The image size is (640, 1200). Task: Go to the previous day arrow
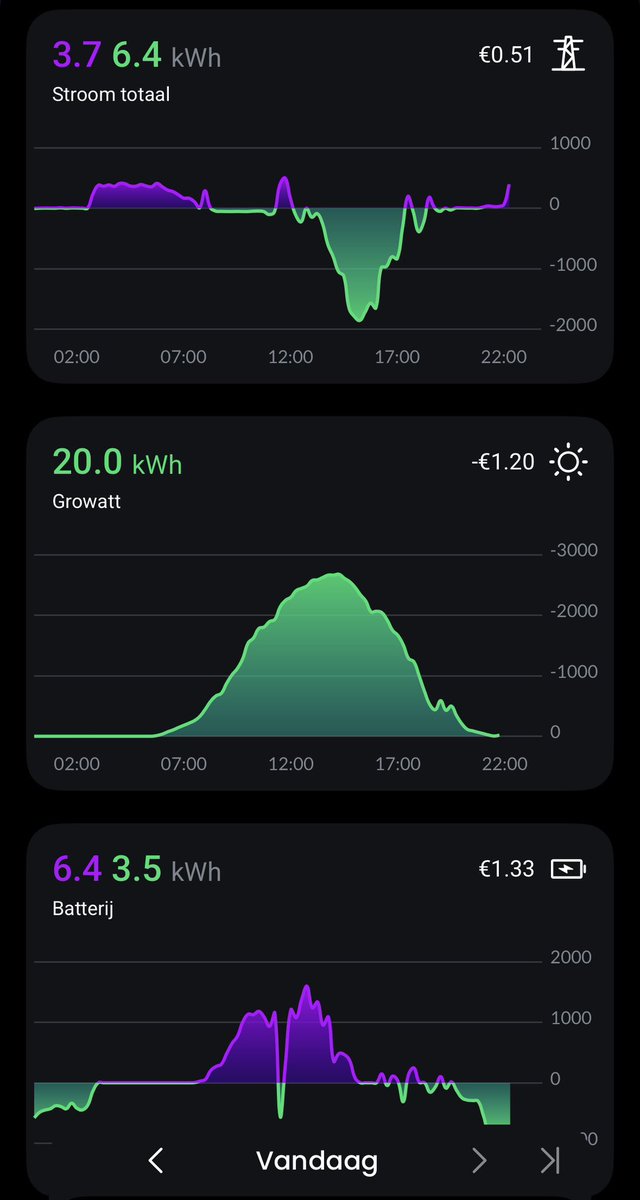[156, 1160]
